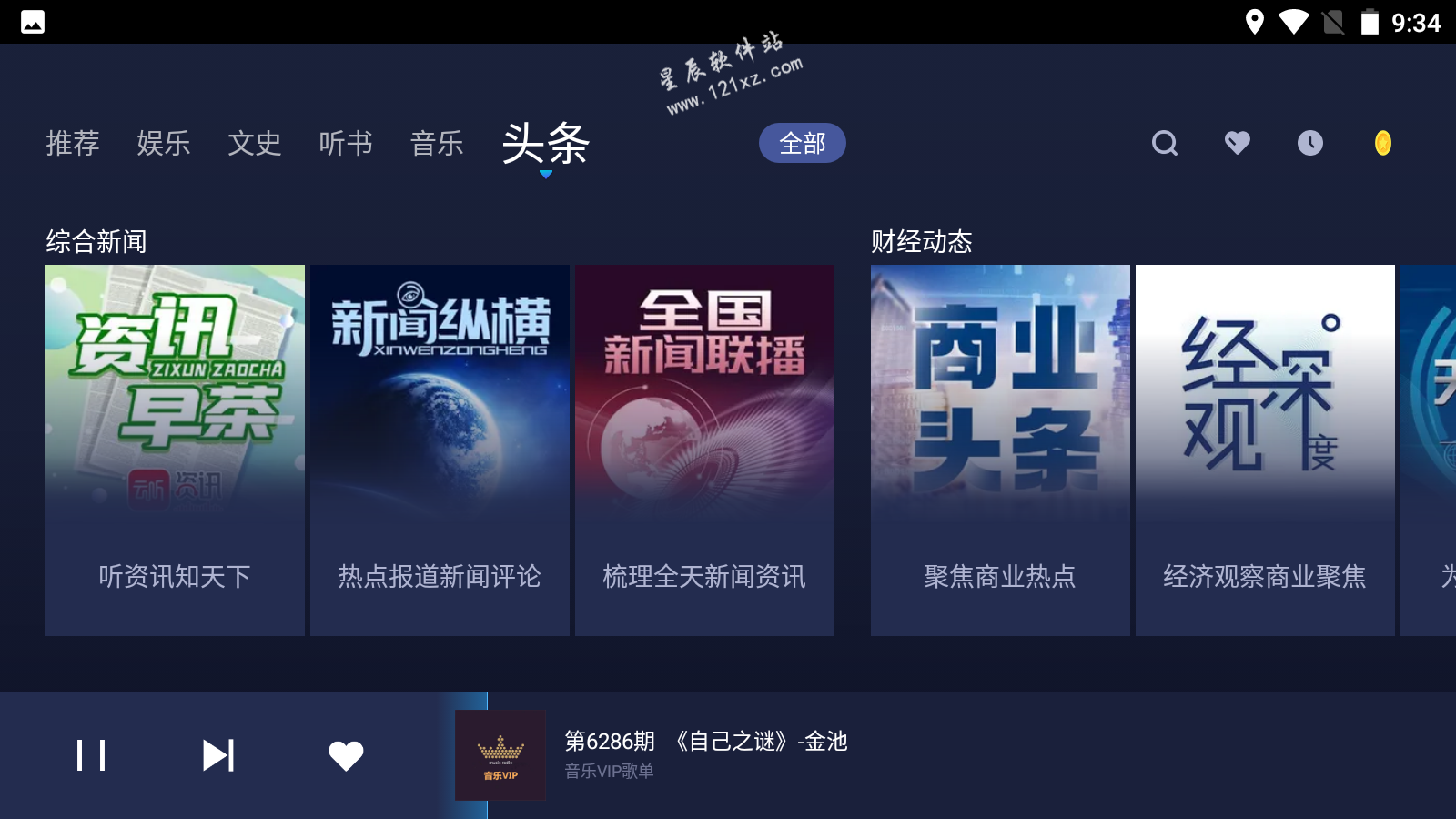Select the 文史 tab
Screen dimensions: 1456x819
255,143
